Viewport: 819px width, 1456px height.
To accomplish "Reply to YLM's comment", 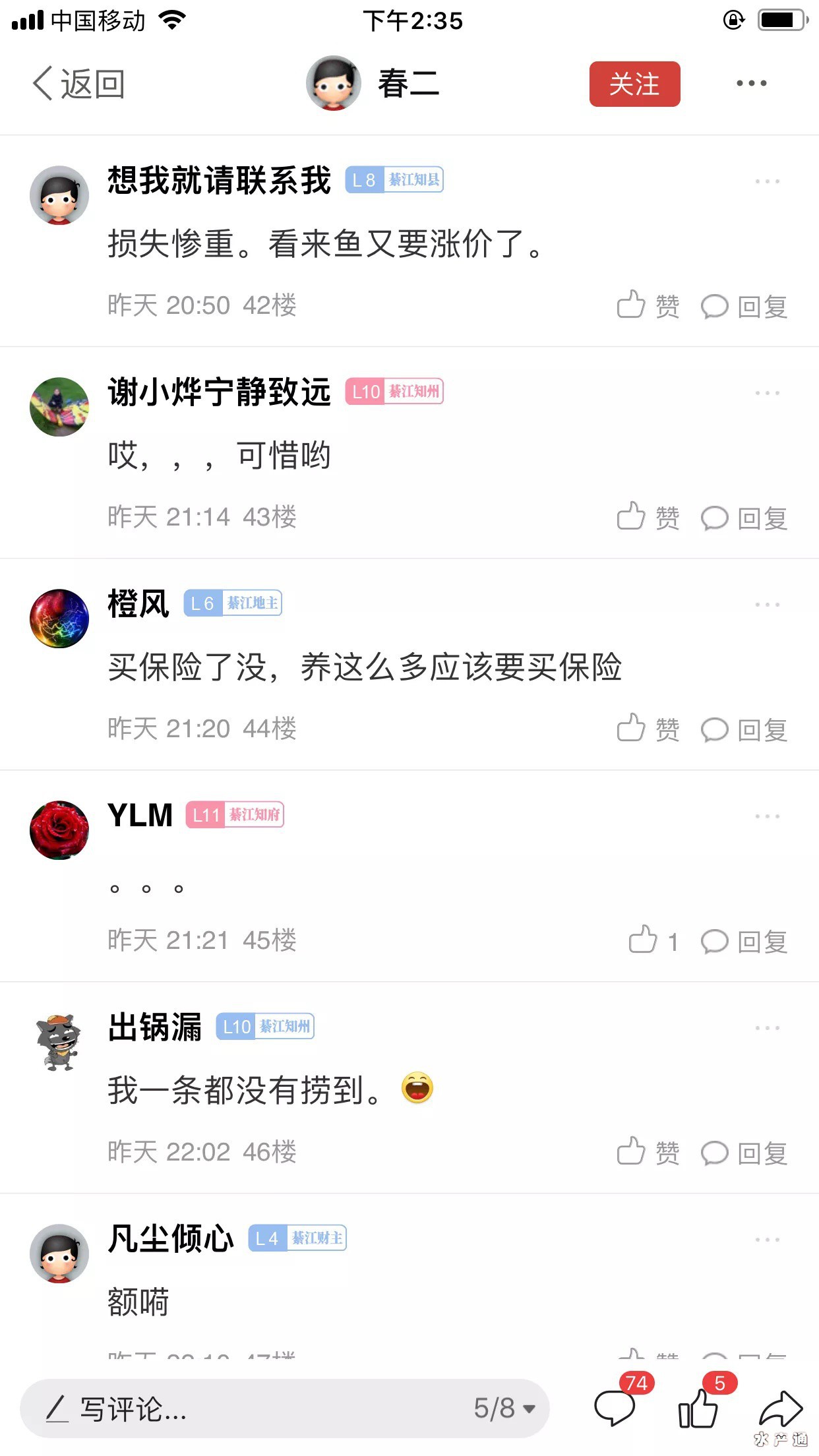I will click(744, 942).
